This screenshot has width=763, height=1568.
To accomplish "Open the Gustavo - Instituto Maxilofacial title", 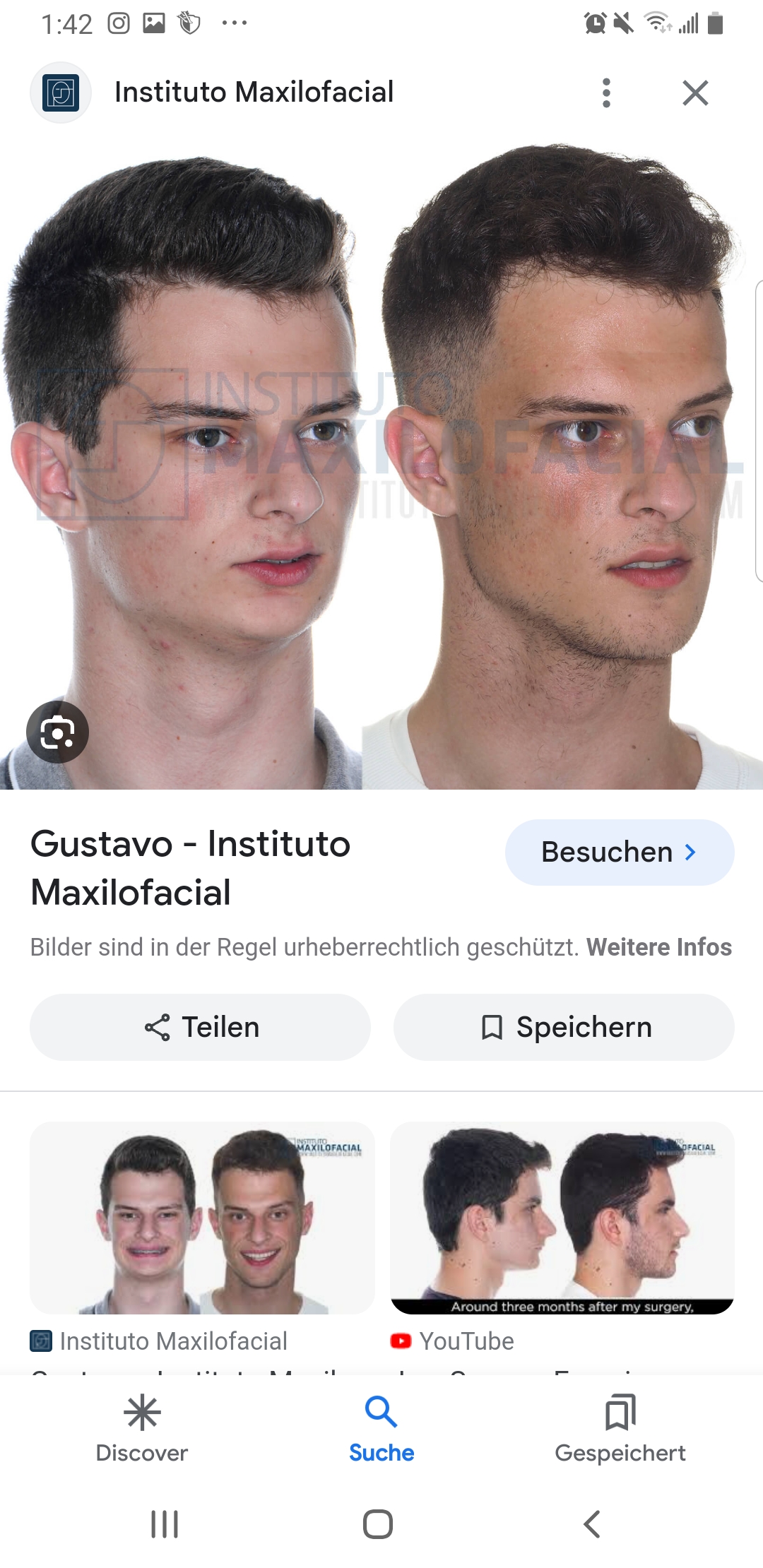I will [x=191, y=867].
